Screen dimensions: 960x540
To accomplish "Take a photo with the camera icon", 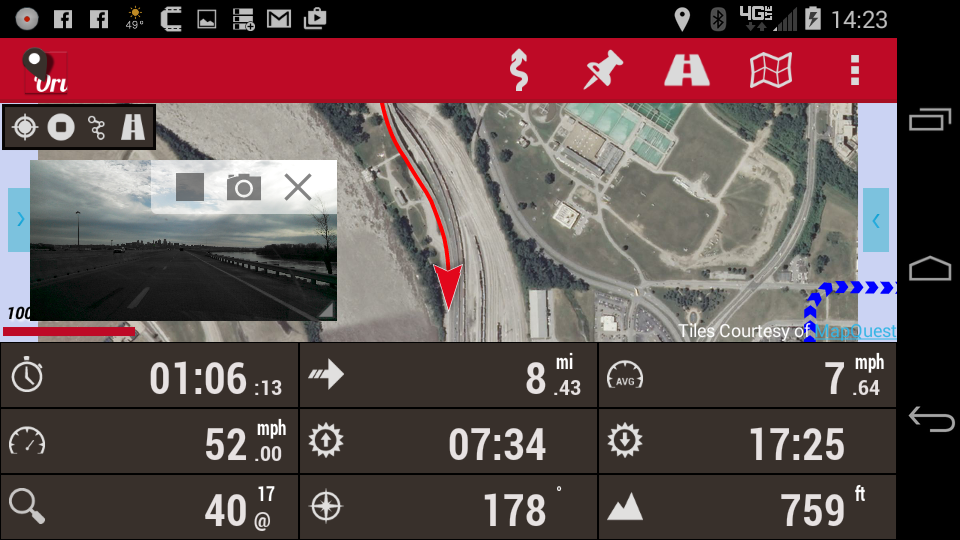I will click(x=243, y=187).
